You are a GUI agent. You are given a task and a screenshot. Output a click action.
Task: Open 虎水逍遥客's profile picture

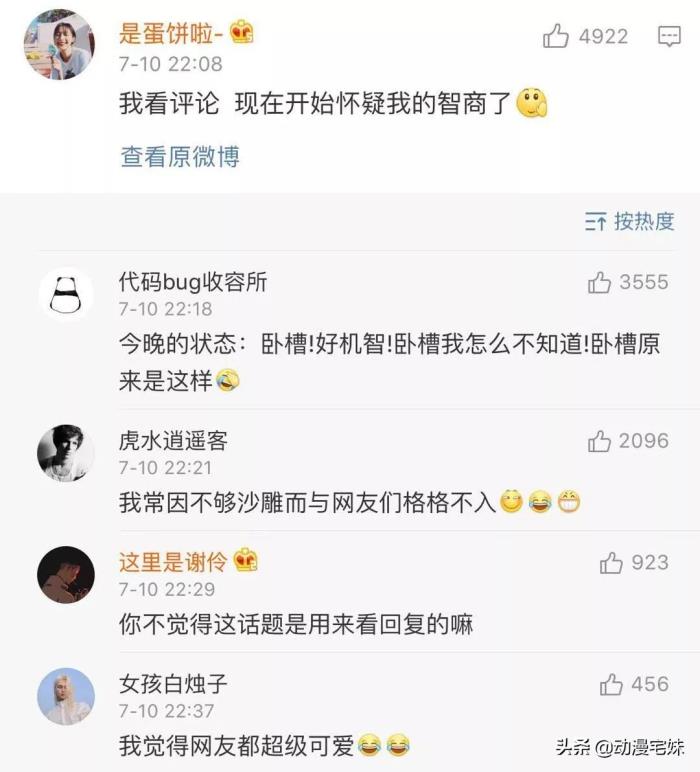[66, 453]
